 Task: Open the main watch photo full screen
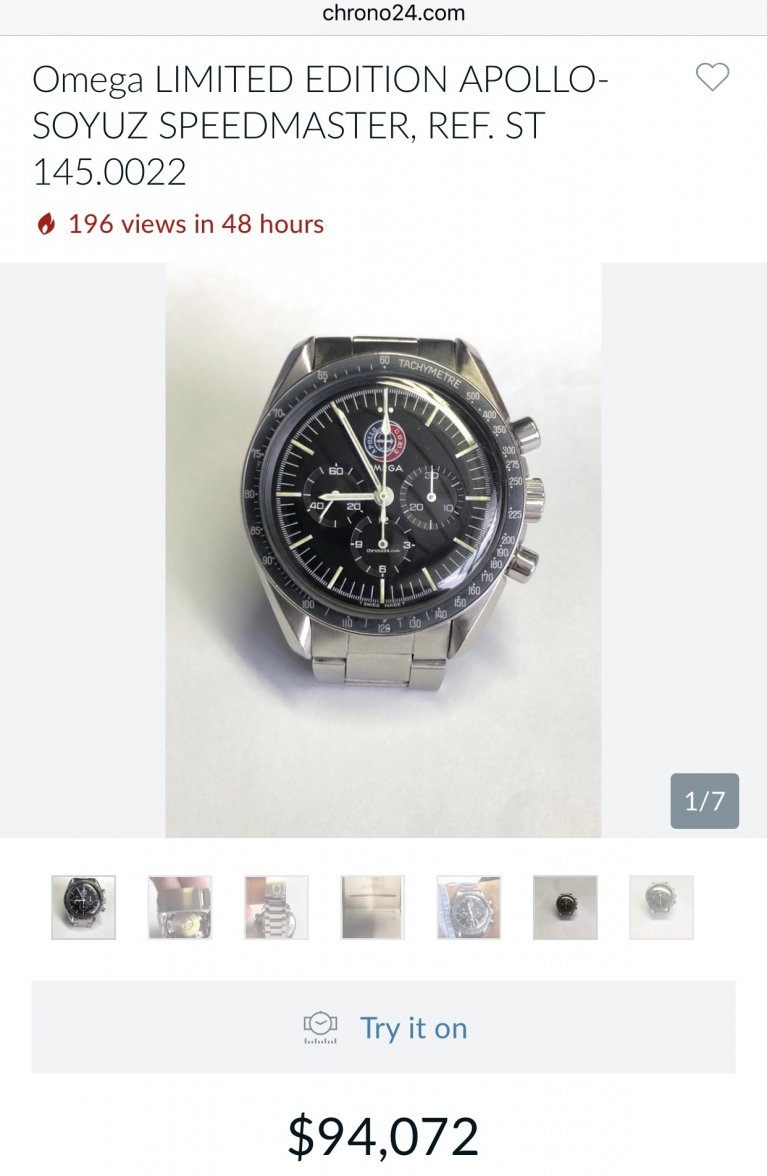[x=383, y=549]
